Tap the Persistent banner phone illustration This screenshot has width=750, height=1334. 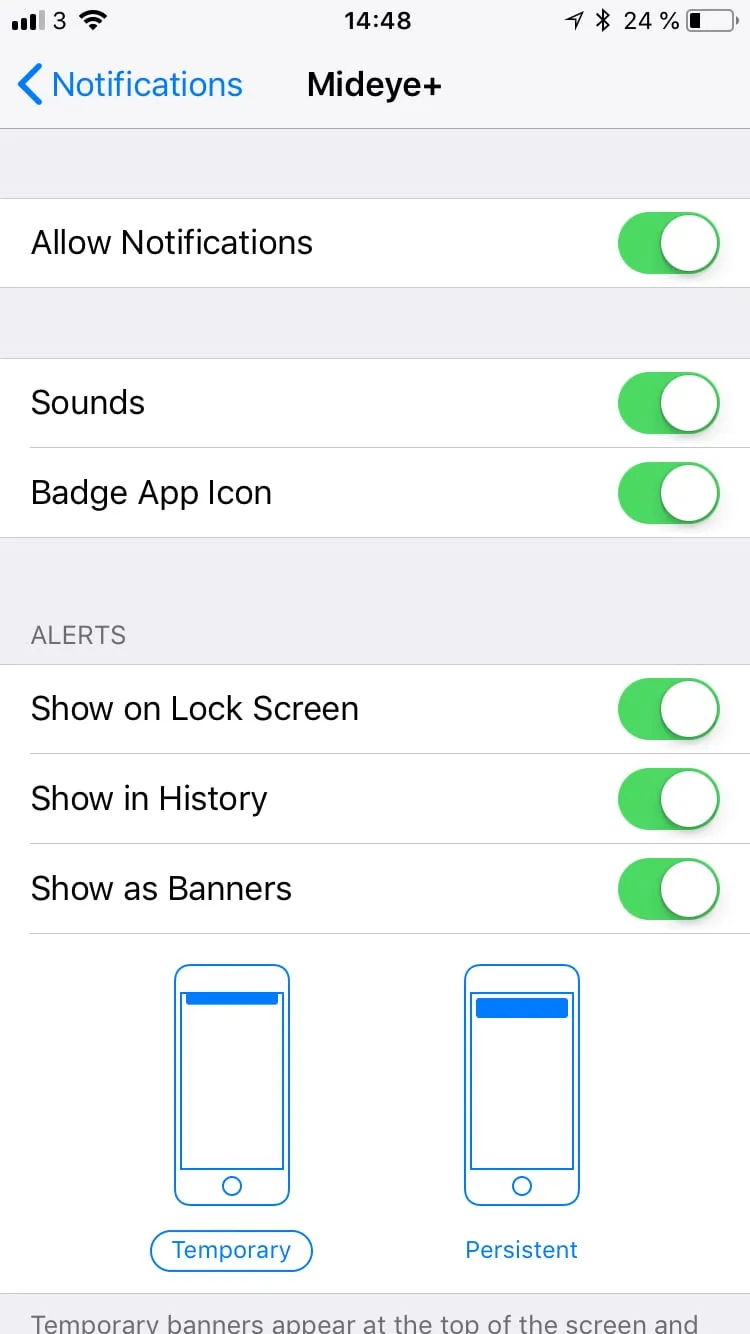[521, 1086]
